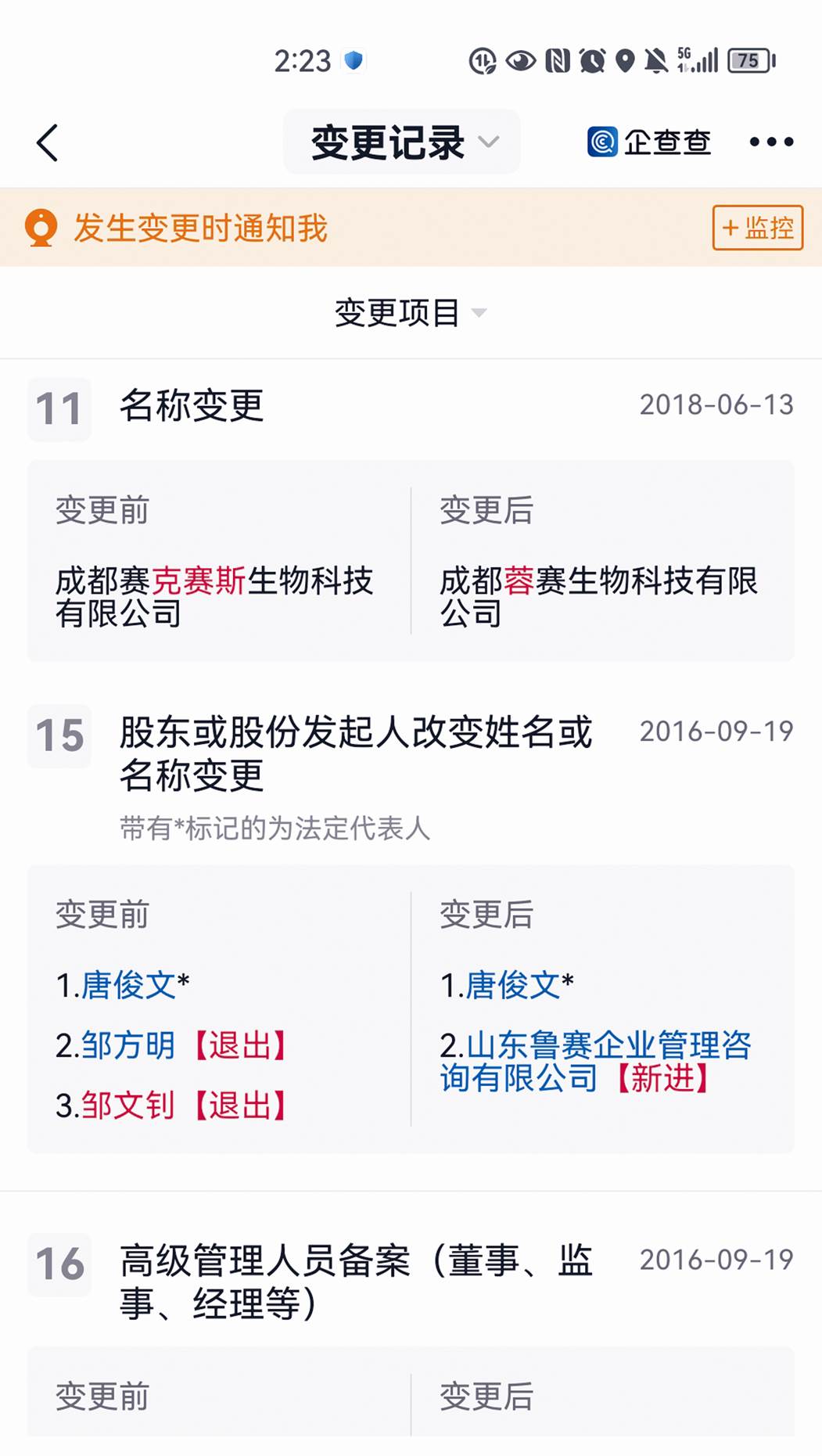Expand the 变更记录 title dropdown

402,142
